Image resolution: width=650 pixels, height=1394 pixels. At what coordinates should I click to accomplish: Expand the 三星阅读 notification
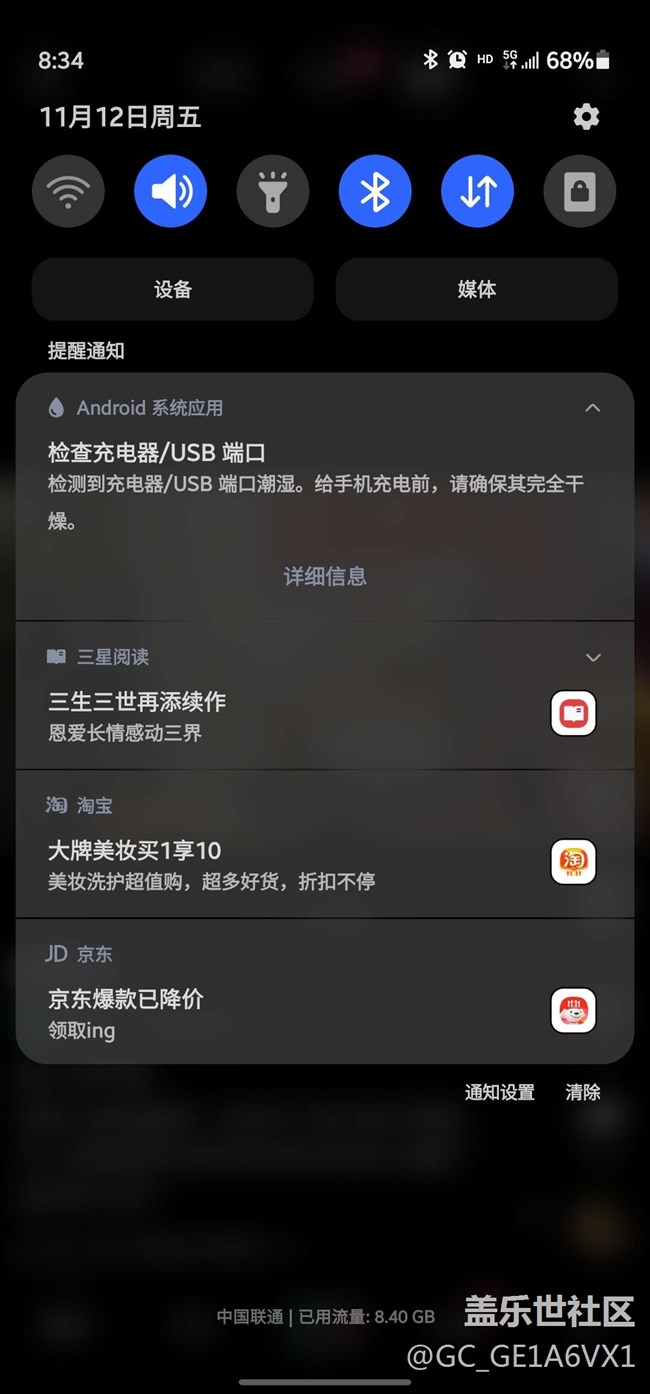point(593,657)
